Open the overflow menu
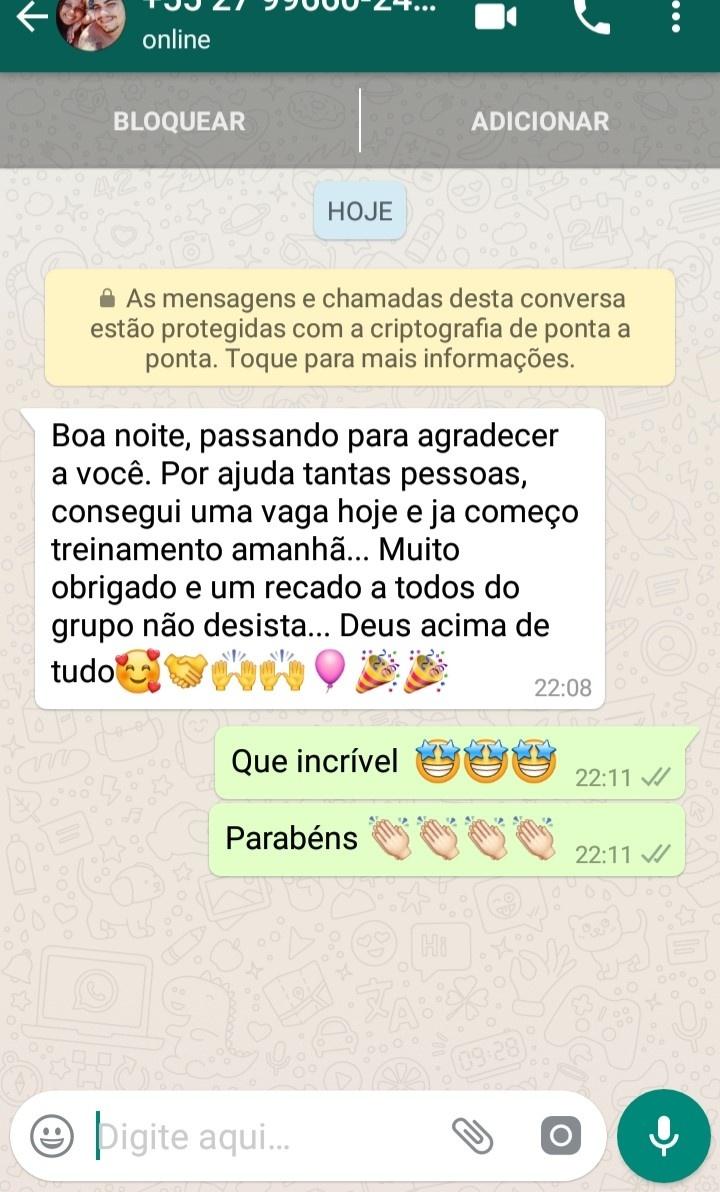 tap(677, 17)
